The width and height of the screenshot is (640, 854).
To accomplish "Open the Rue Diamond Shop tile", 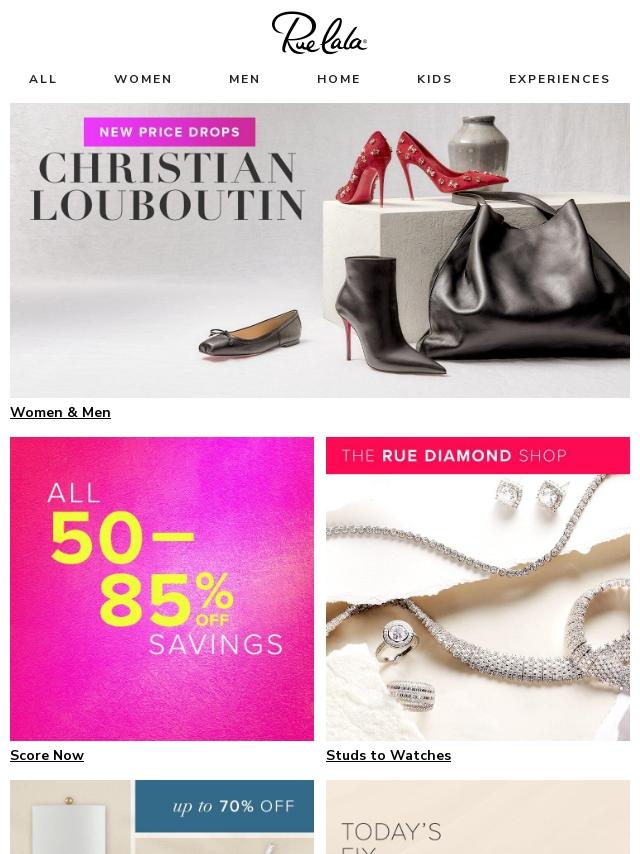I will point(478,588).
